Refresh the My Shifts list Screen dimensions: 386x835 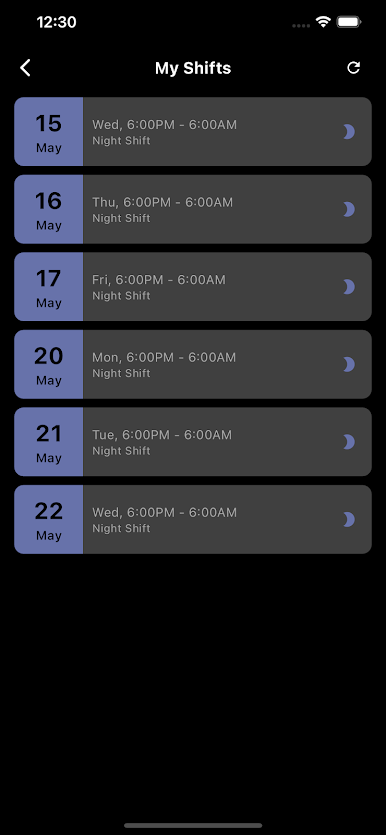pyautogui.click(x=354, y=68)
